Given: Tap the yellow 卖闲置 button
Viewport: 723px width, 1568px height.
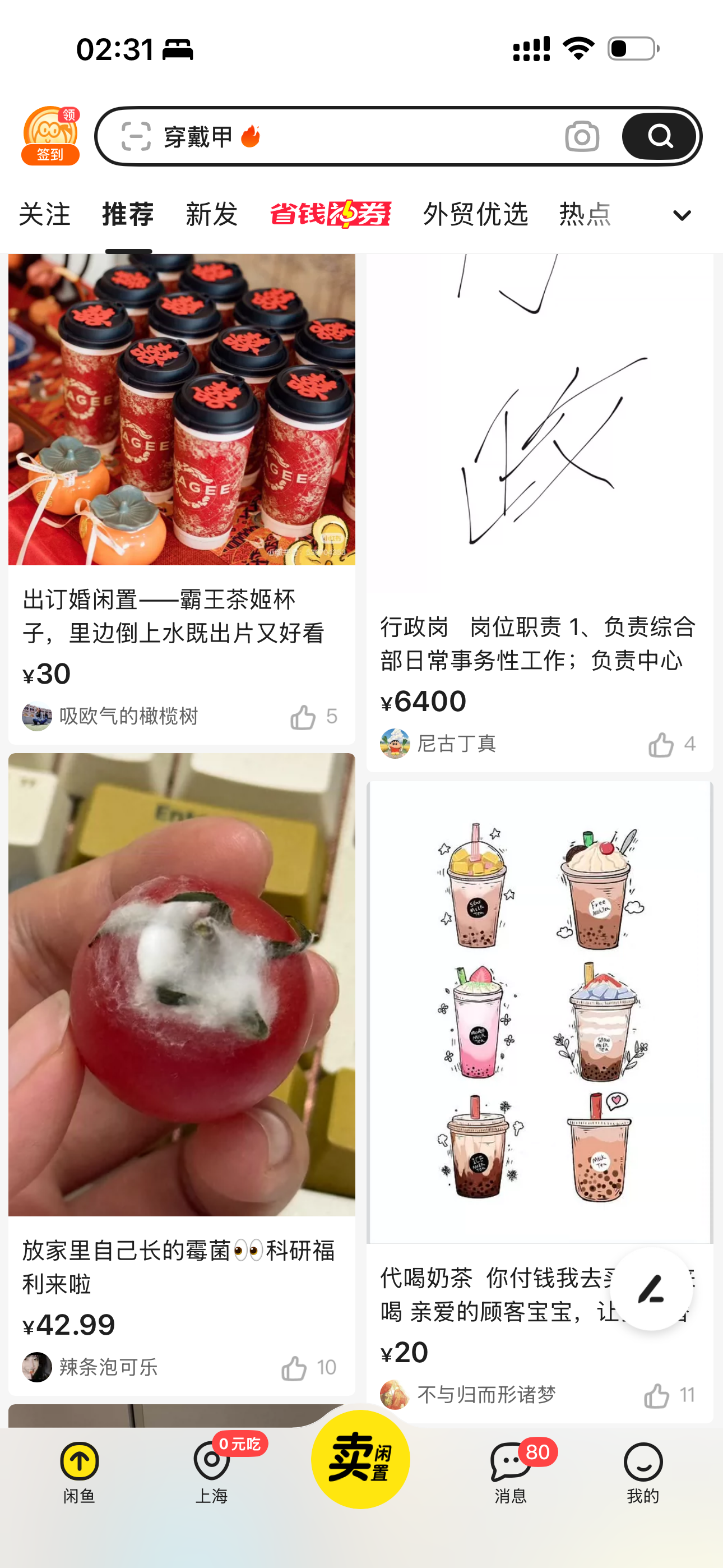Looking at the screenshot, I should coord(360,1460).
